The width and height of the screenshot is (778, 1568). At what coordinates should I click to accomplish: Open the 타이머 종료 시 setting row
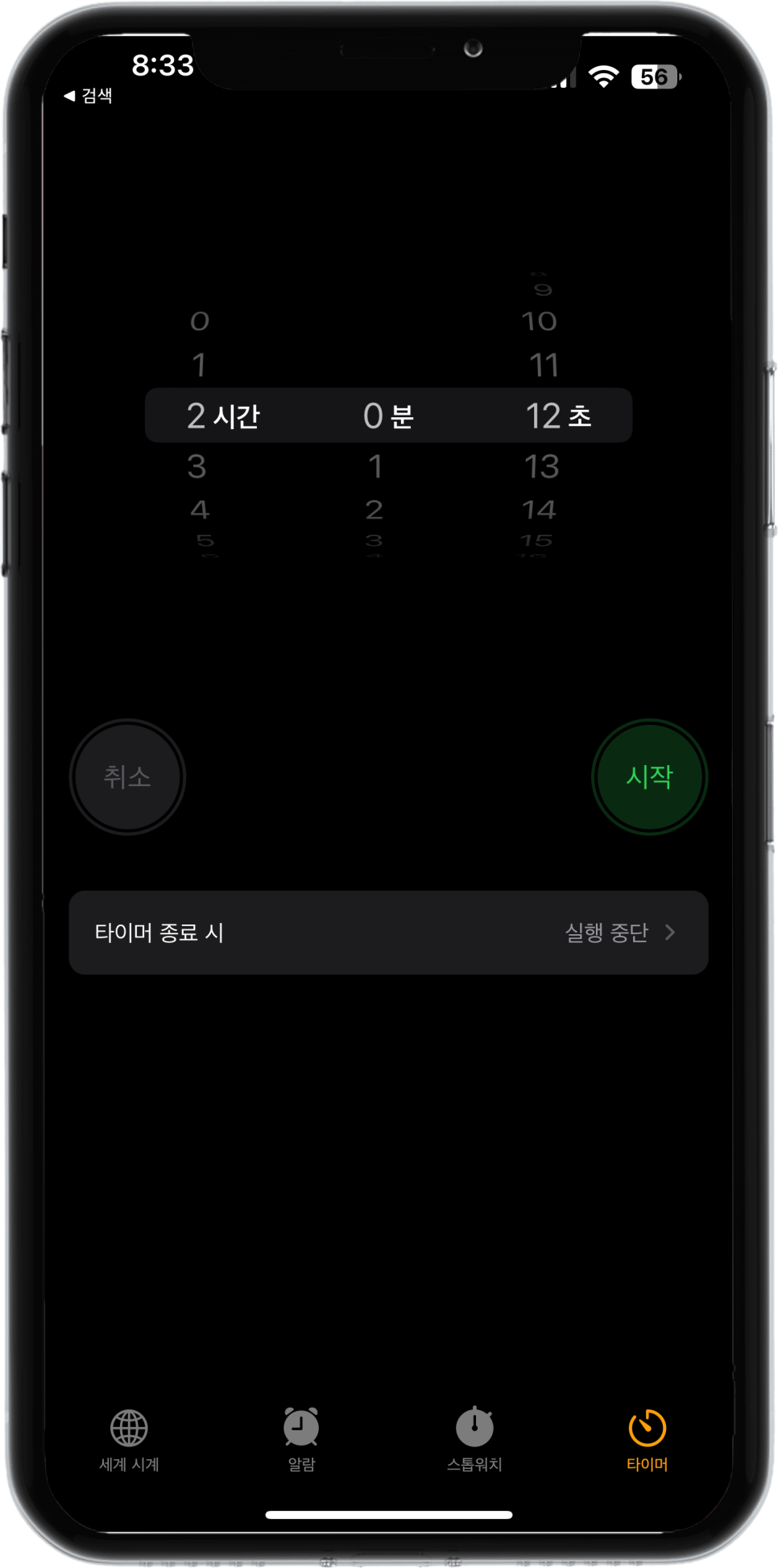click(x=388, y=932)
